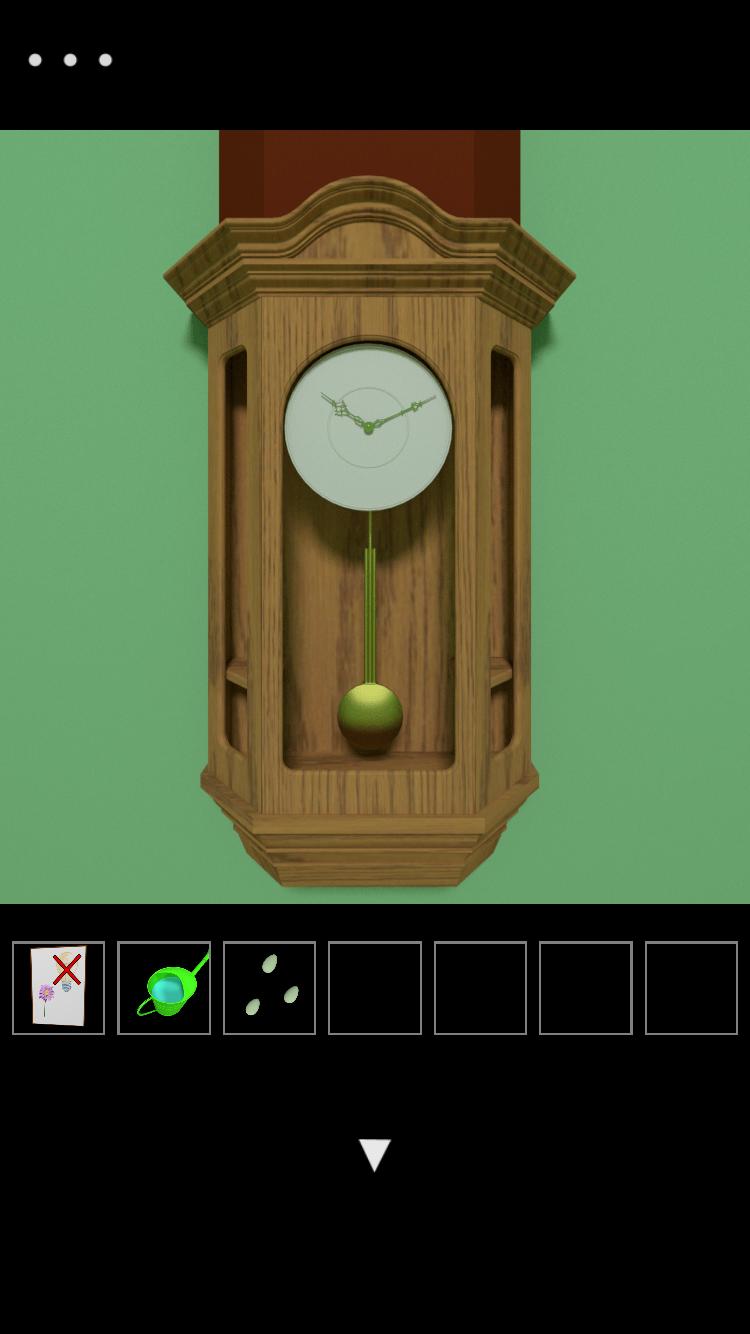
Task: Go back with the down arrow
Action: [x=375, y=1154]
